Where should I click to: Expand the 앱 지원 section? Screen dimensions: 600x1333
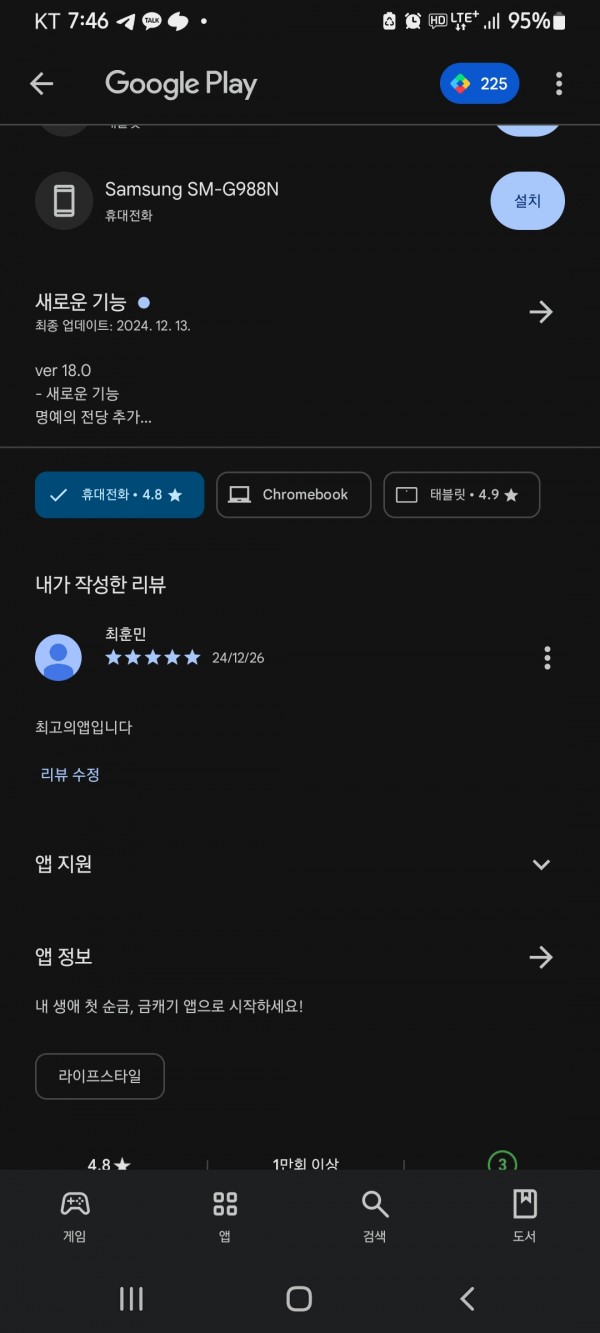(x=541, y=864)
